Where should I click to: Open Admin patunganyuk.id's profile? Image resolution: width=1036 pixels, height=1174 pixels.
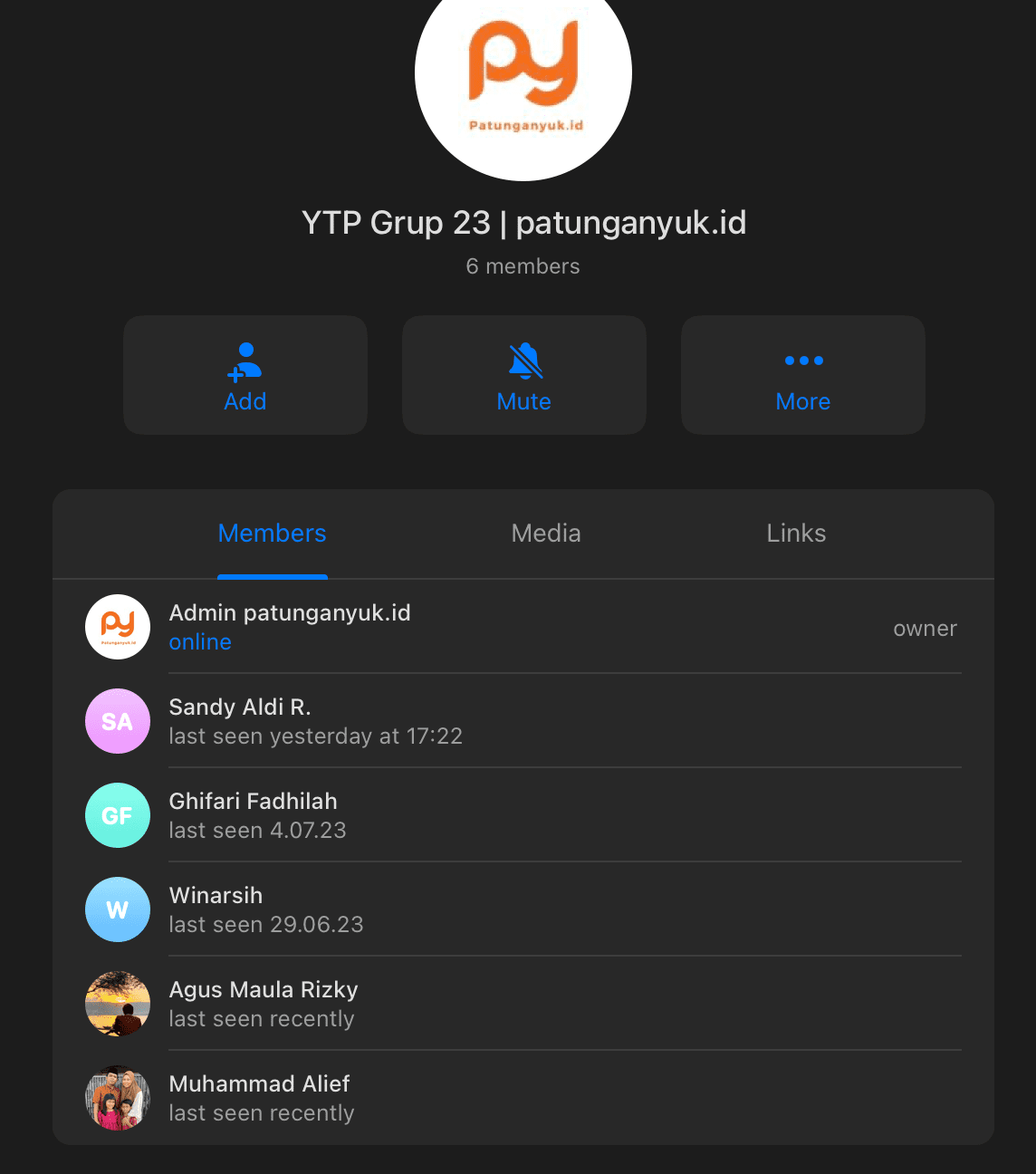tap(290, 627)
